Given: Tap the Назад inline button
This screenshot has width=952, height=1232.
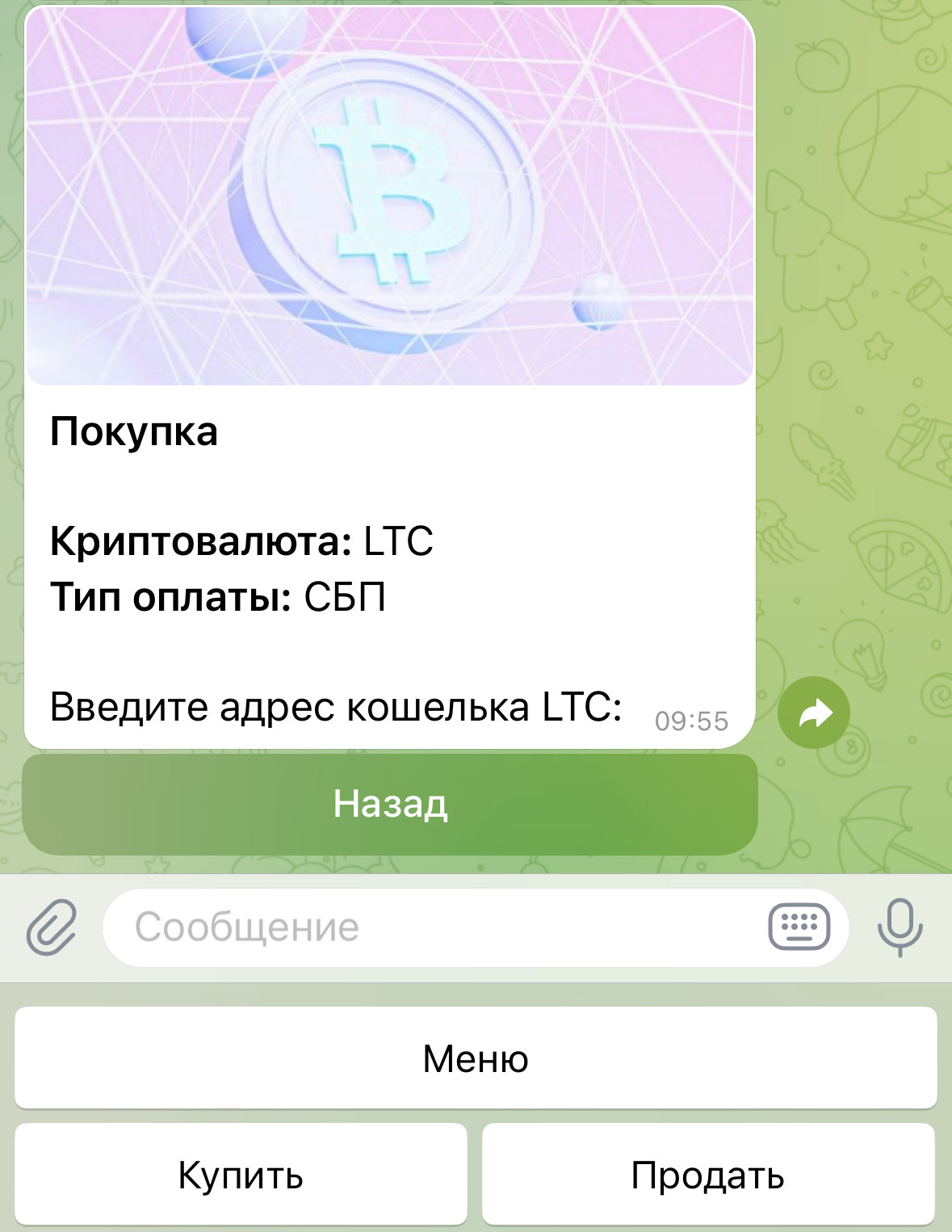Looking at the screenshot, I should tap(390, 804).
